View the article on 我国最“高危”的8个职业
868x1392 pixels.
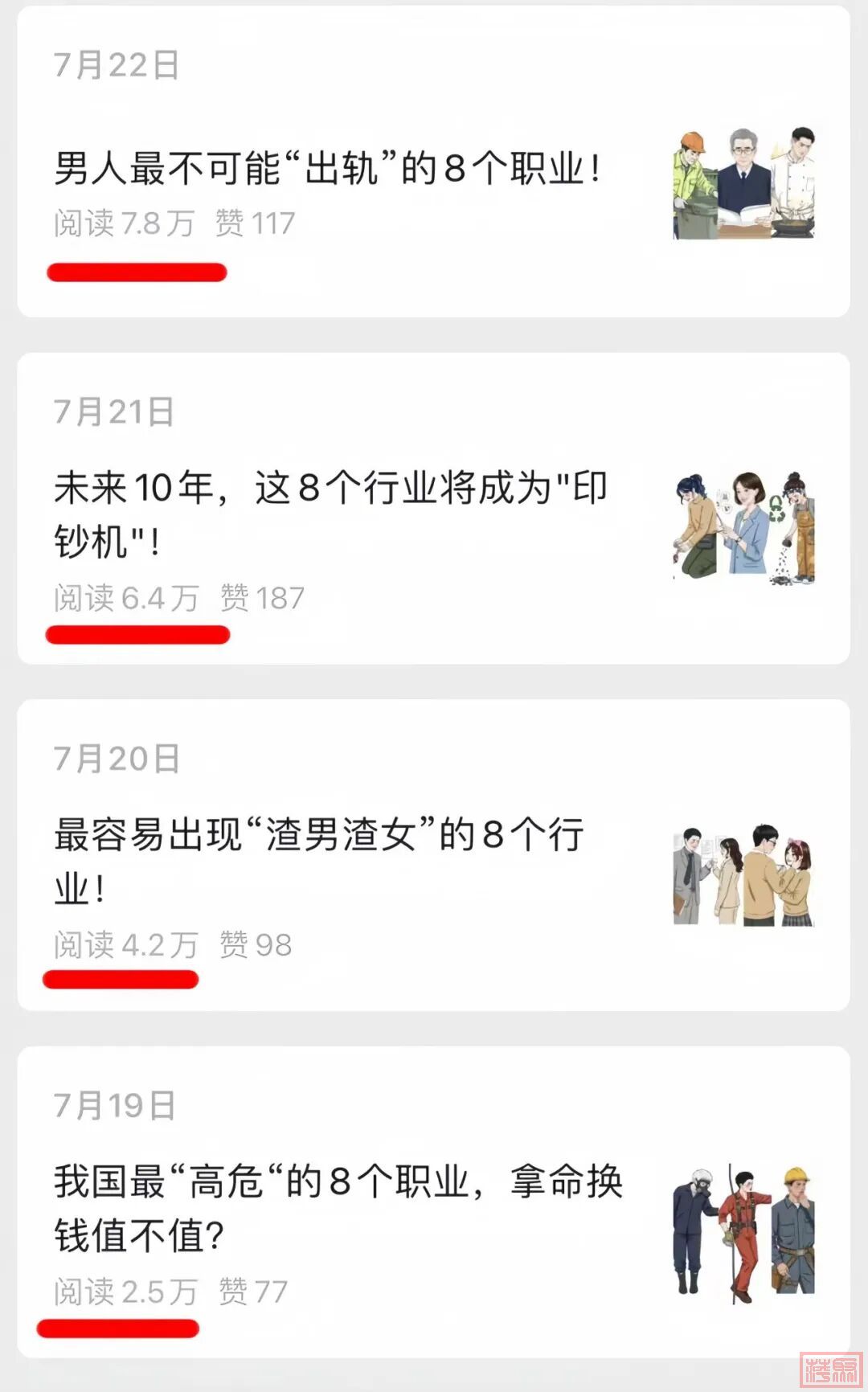338,1207
